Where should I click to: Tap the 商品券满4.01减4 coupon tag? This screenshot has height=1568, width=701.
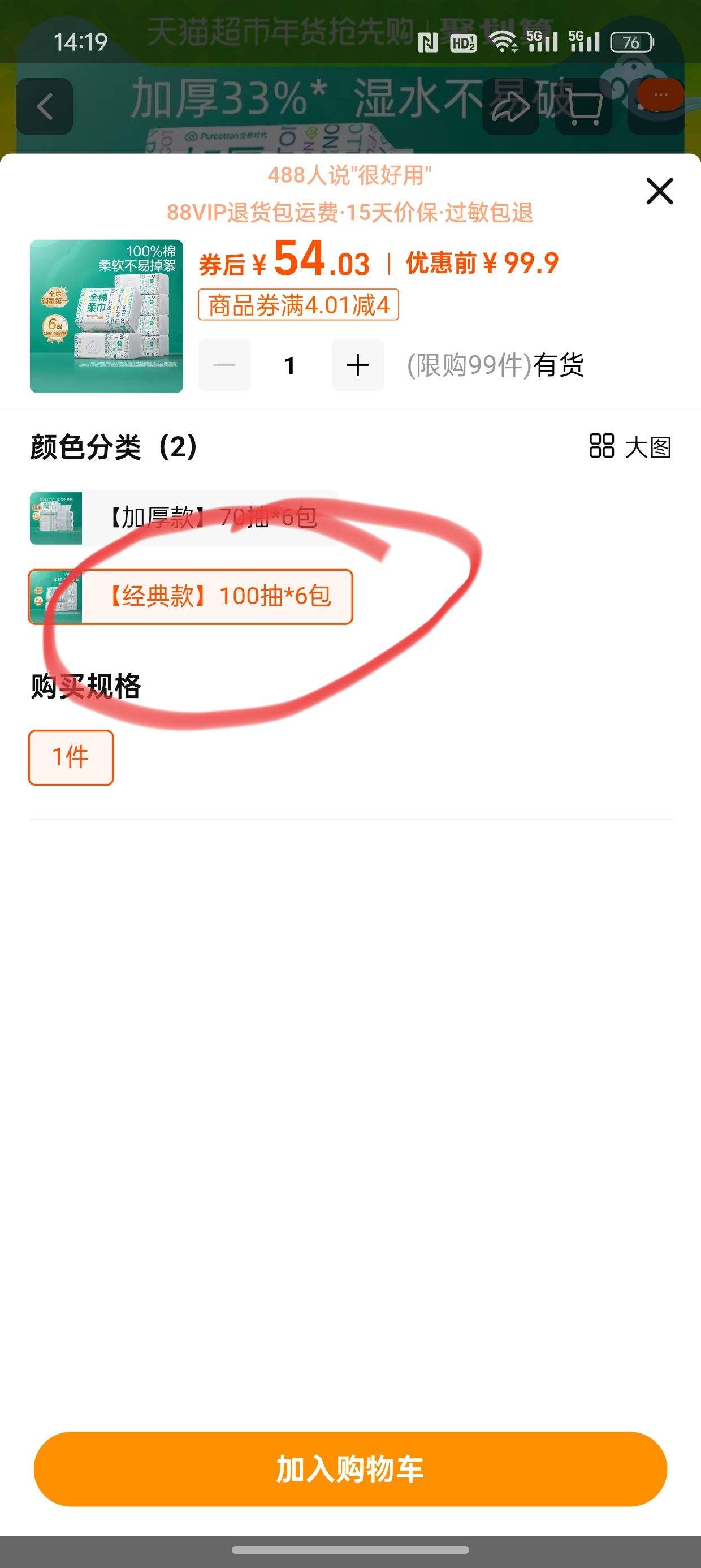tap(298, 305)
